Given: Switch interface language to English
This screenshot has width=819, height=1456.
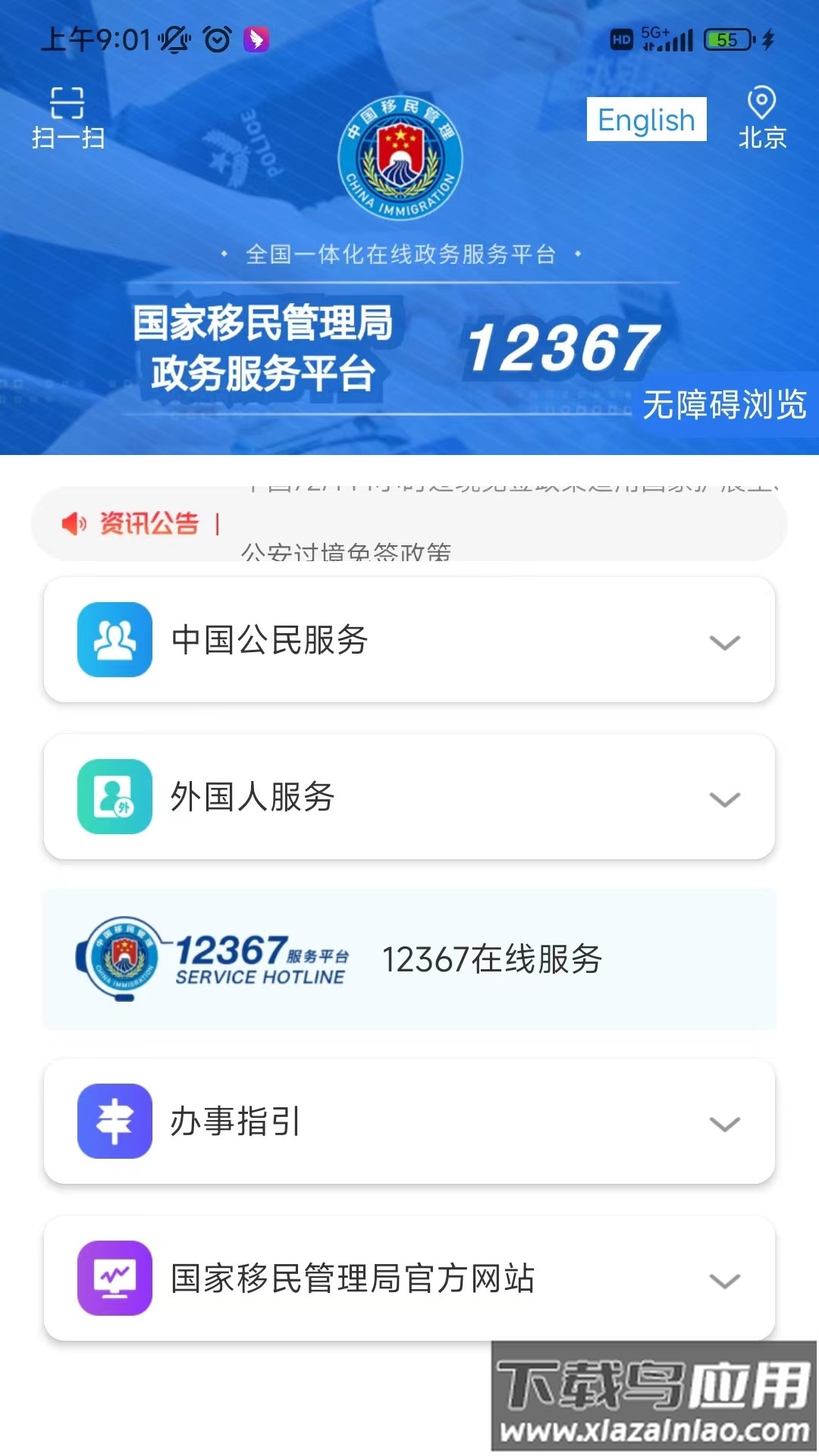Looking at the screenshot, I should (x=645, y=119).
